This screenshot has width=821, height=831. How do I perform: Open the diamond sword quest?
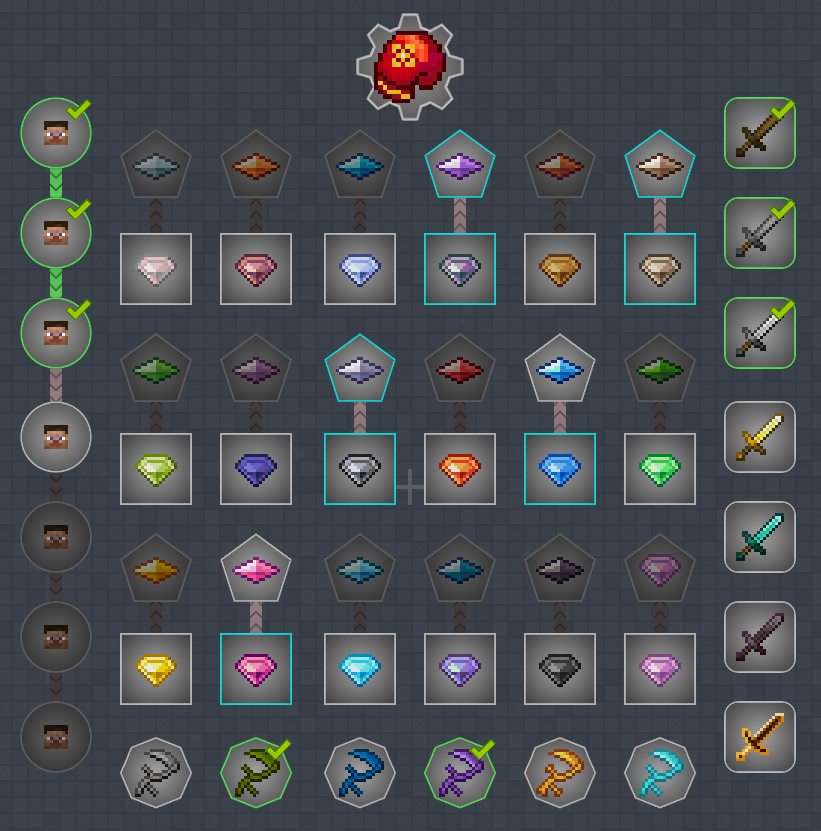(x=760, y=537)
